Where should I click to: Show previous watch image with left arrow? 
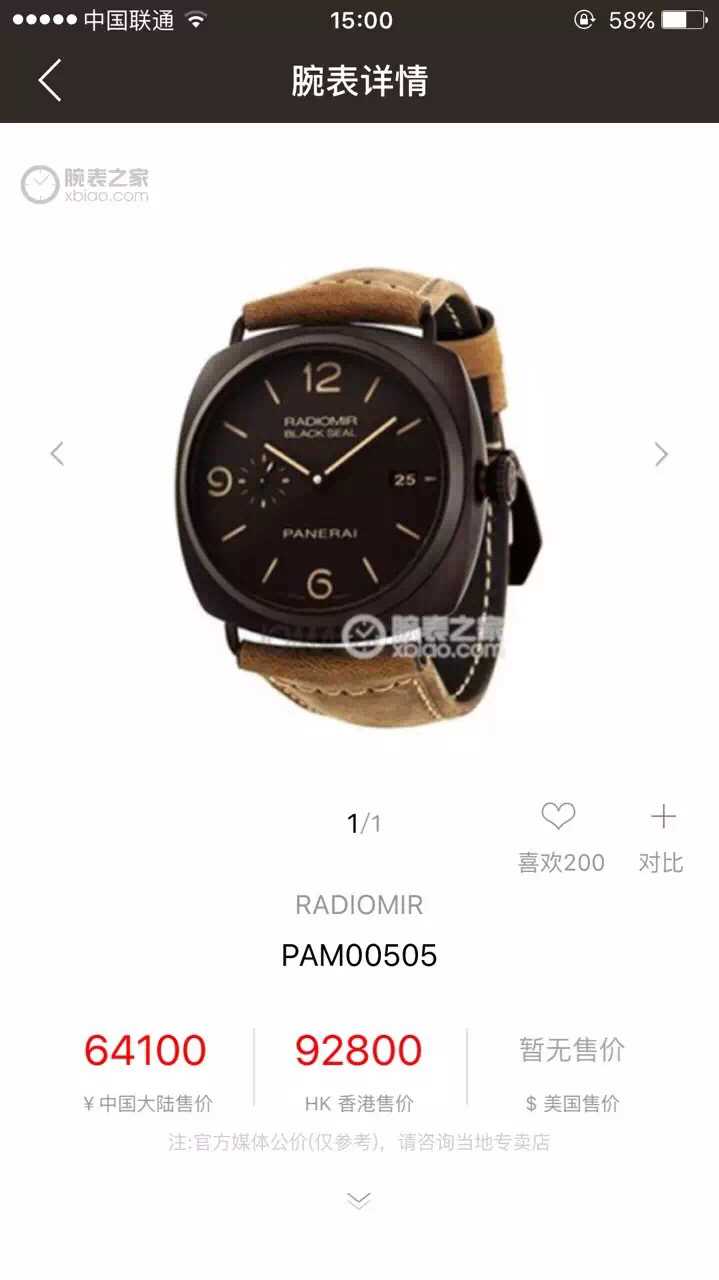[57, 454]
